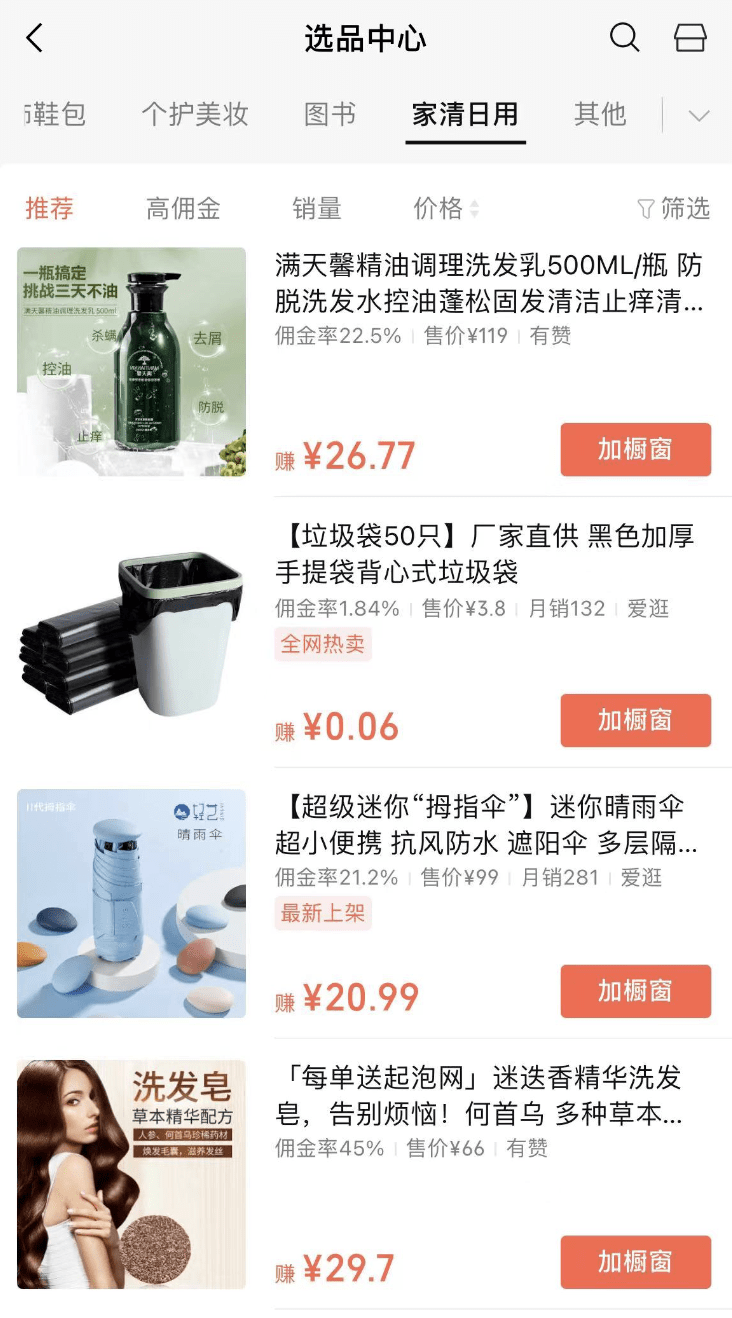Image resolution: width=732 pixels, height=1318 pixels.
Task: Add 垃圾袋50只 to the shop window
Action: click(x=635, y=720)
